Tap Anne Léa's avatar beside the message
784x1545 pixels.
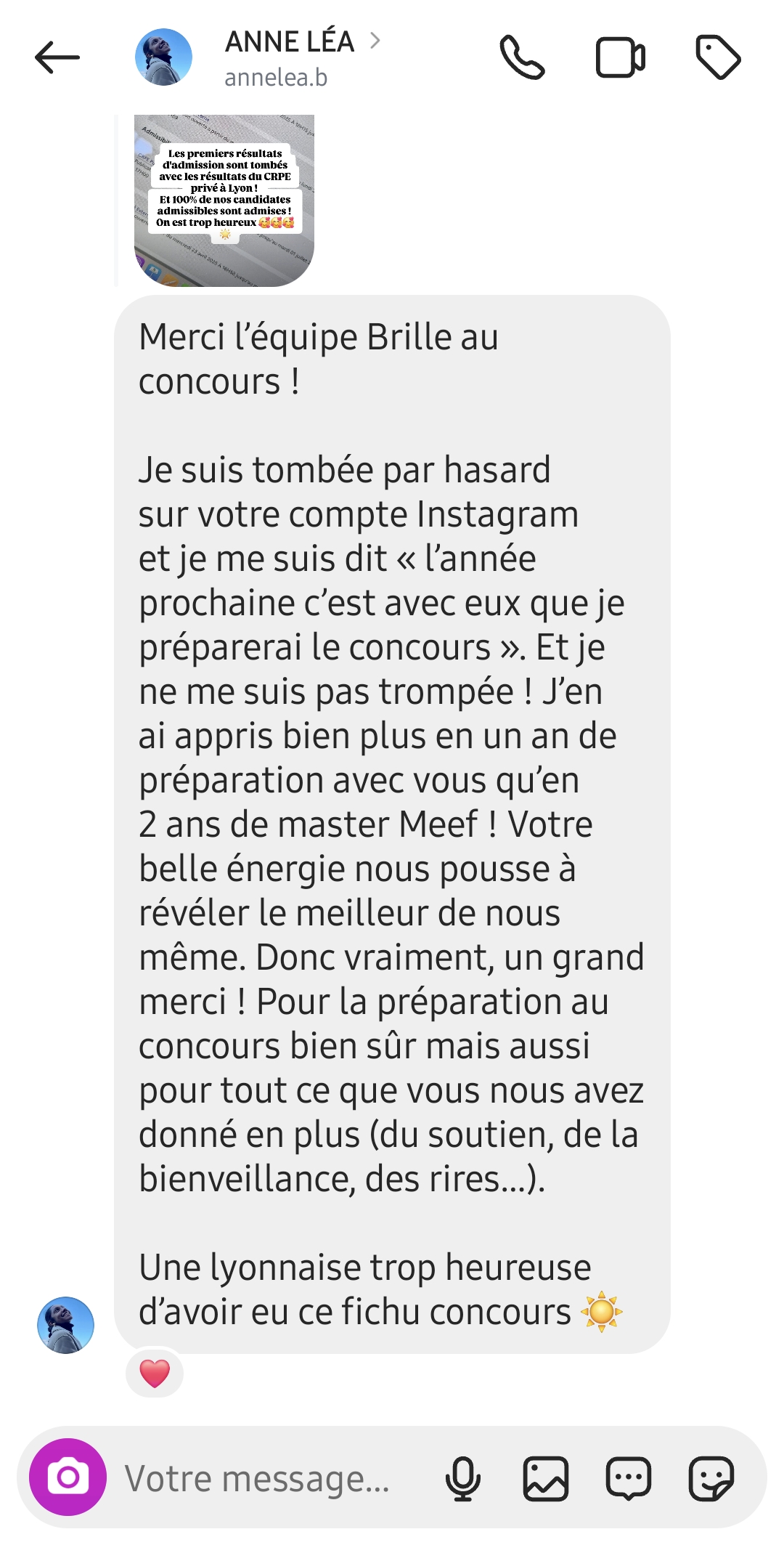pyautogui.click(x=66, y=1325)
